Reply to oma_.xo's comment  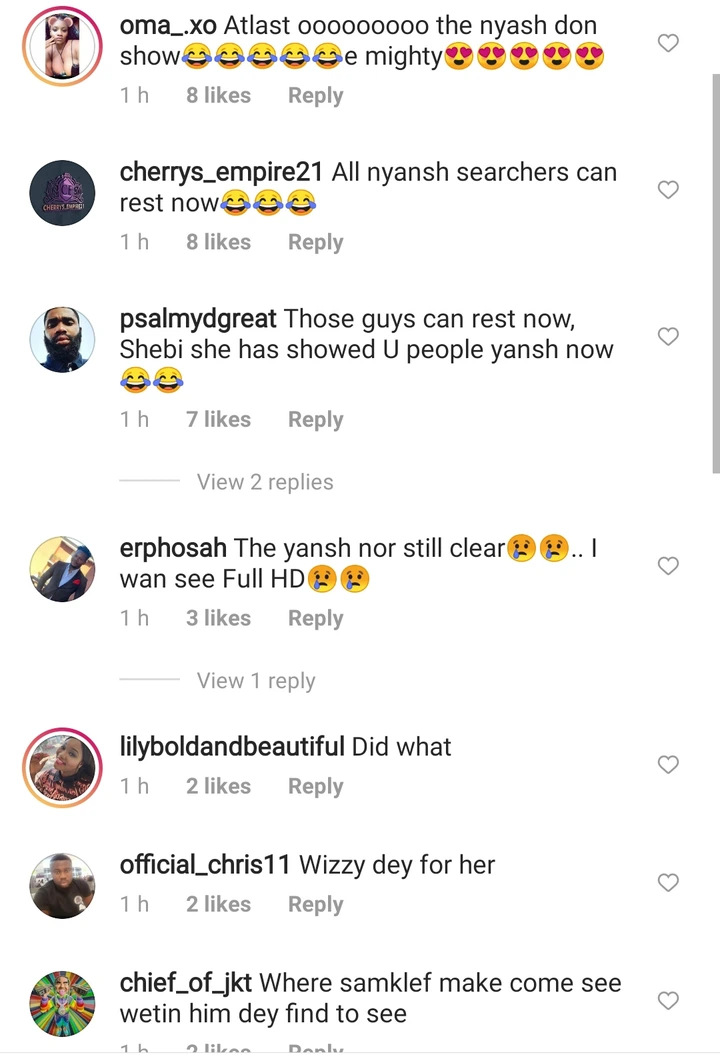315,96
